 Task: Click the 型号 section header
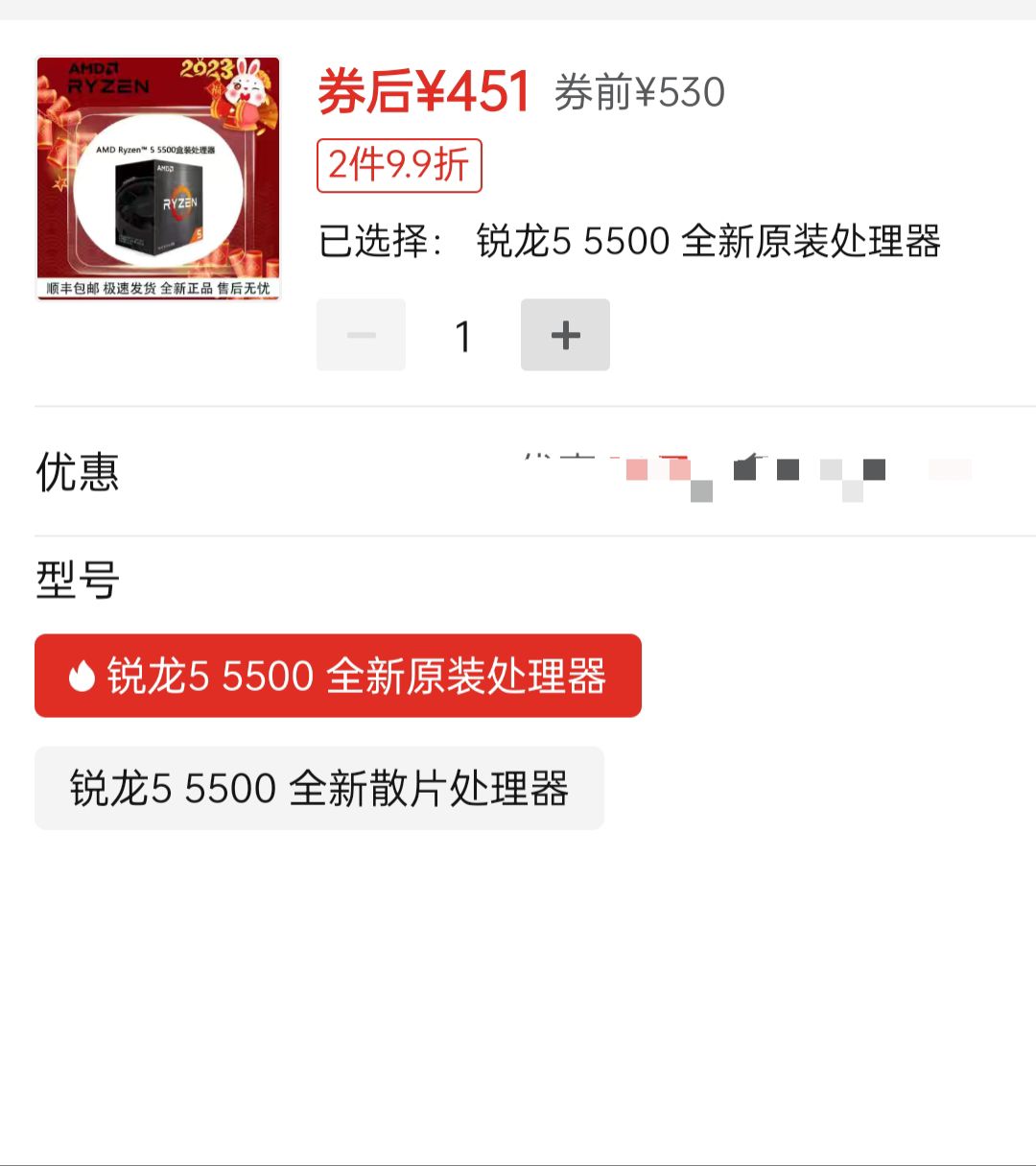coord(75,578)
